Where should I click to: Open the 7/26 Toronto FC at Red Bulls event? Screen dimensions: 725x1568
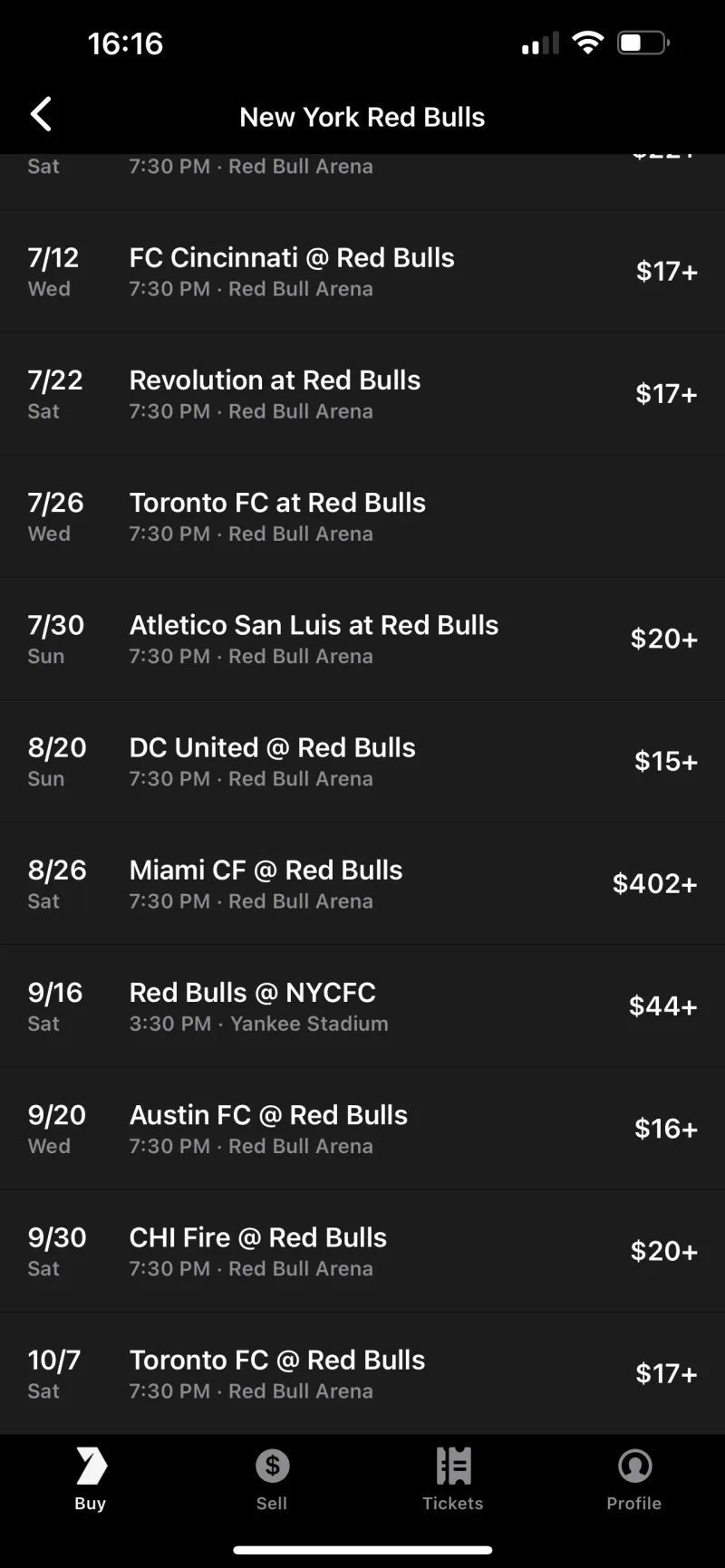point(362,516)
